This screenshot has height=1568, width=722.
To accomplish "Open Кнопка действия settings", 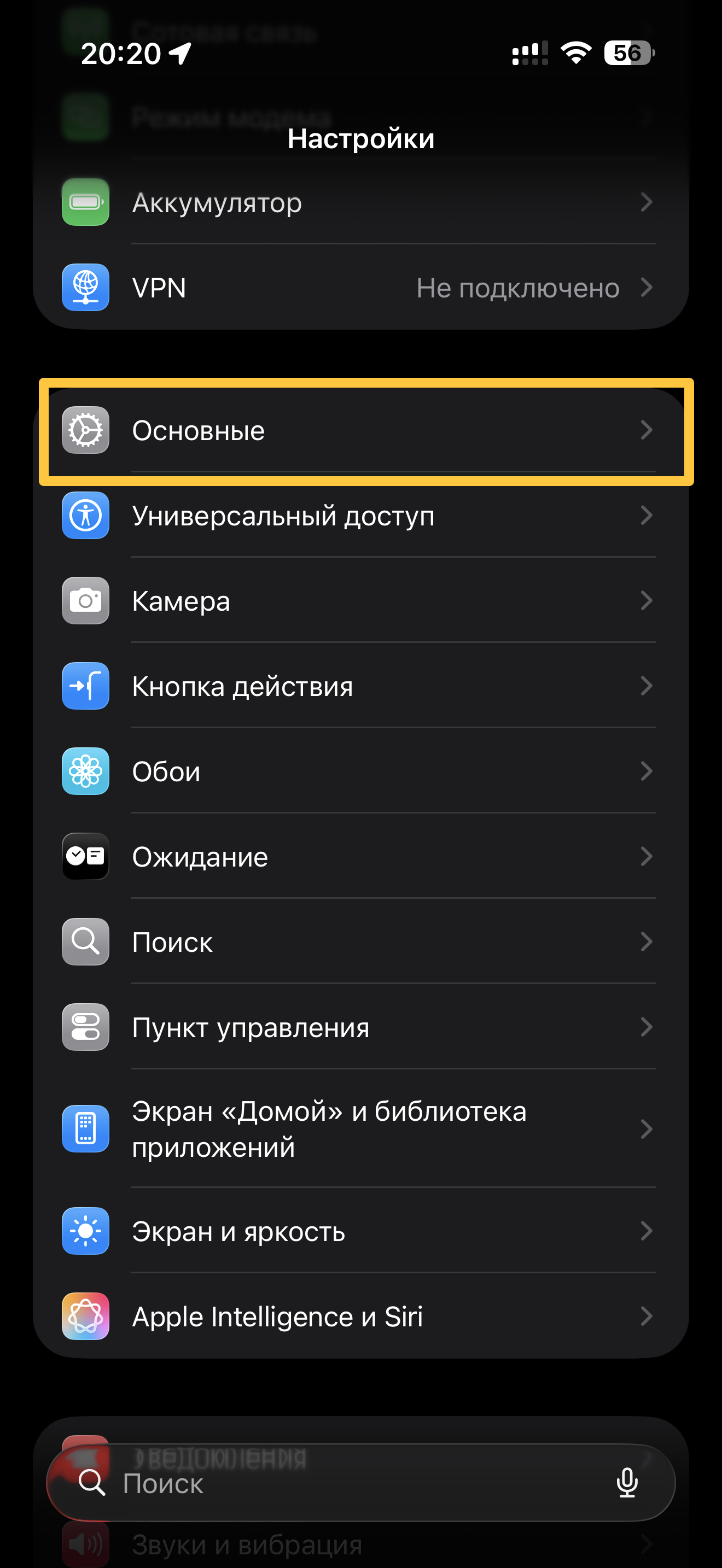I will point(359,686).
